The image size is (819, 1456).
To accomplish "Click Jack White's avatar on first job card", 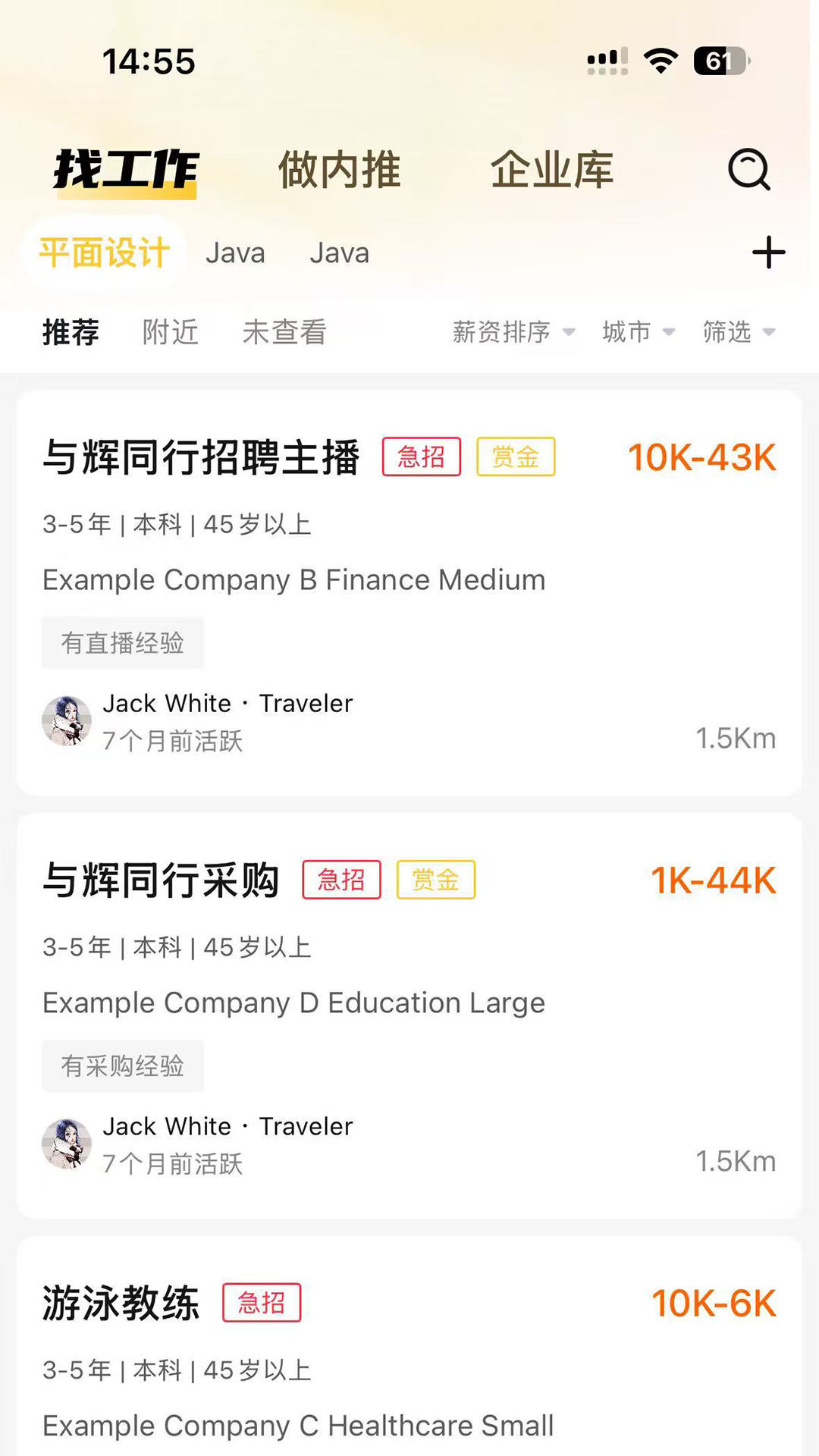I will [x=67, y=721].
